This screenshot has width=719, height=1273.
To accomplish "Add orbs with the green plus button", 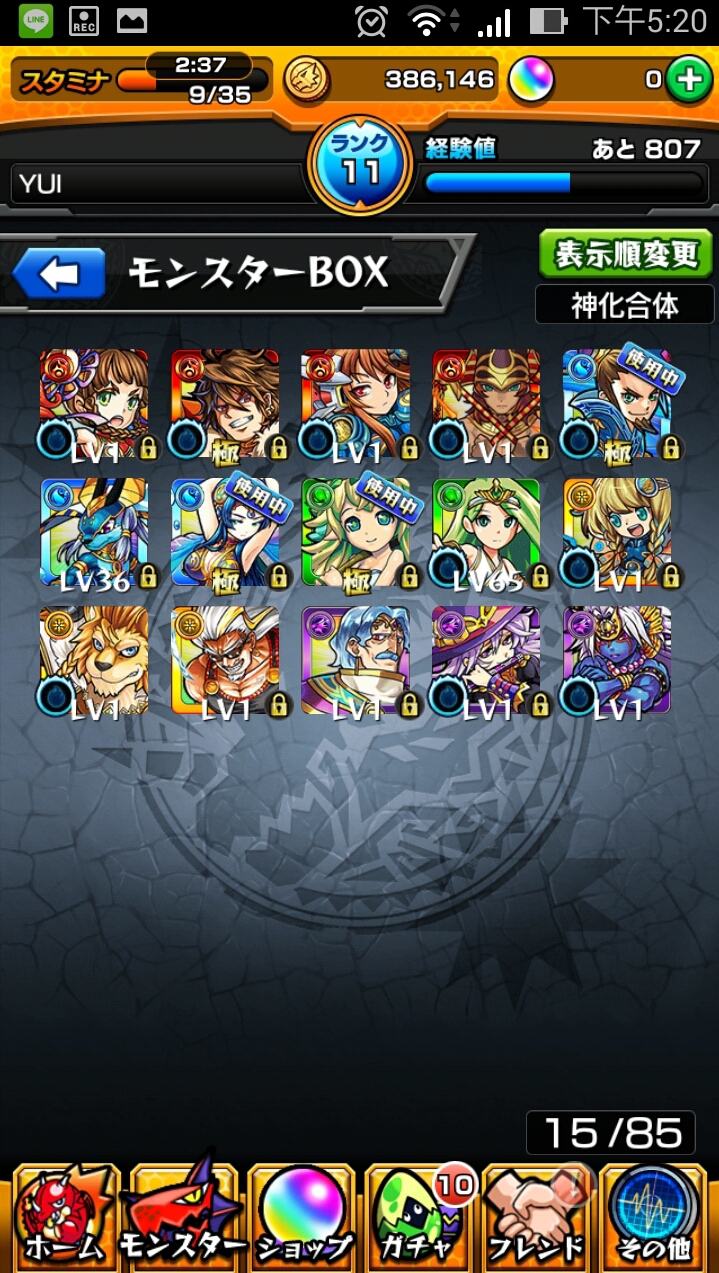I will coord(689,81).
